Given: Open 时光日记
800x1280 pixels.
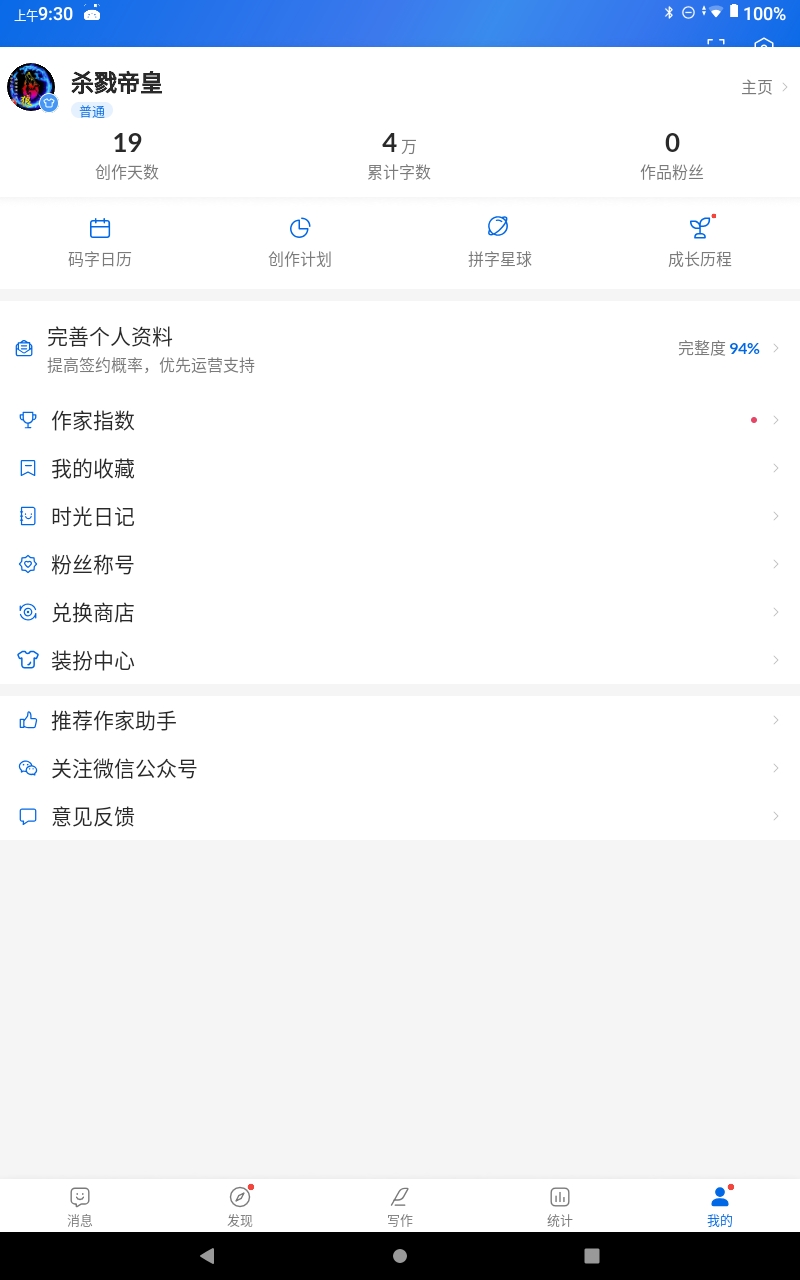Looking at the screenshot, I should (x=400, y=517).
